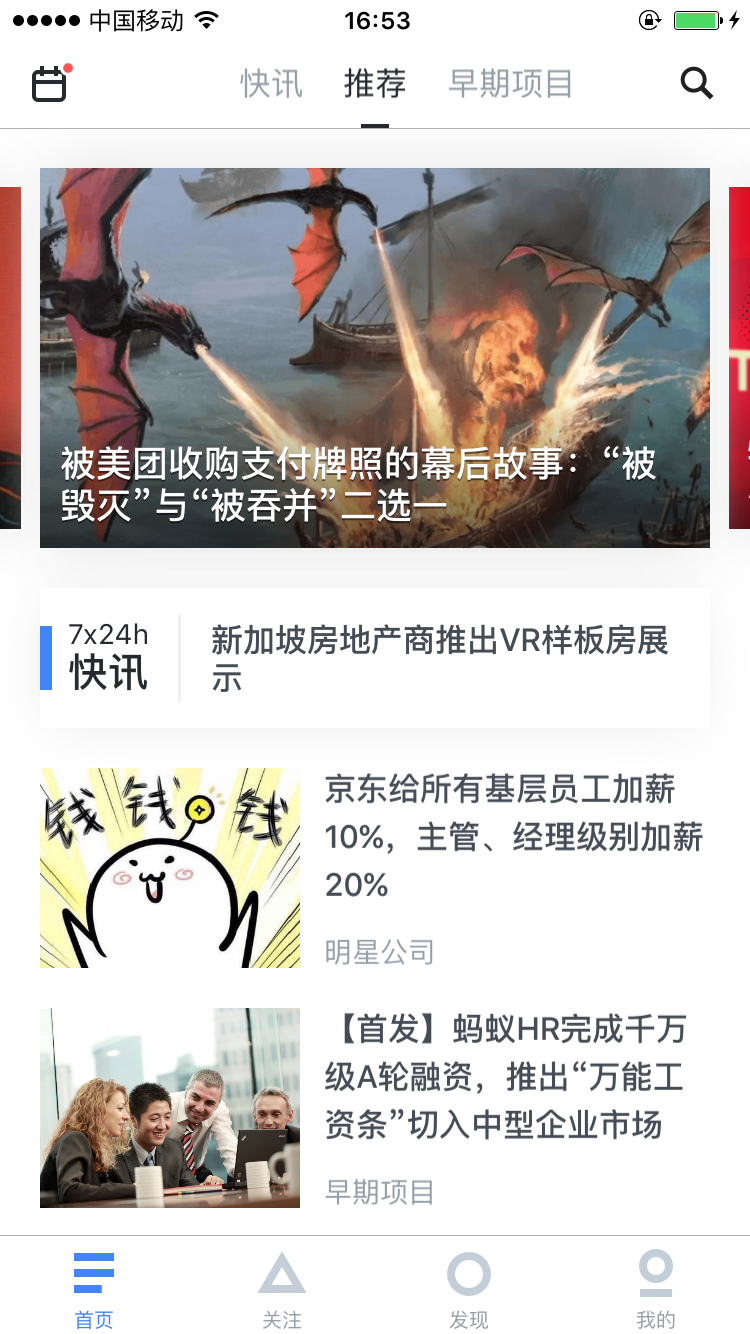750x1334 pixels.
Task: Go to the 首页 bottom tab
Action: point(94,1290)
